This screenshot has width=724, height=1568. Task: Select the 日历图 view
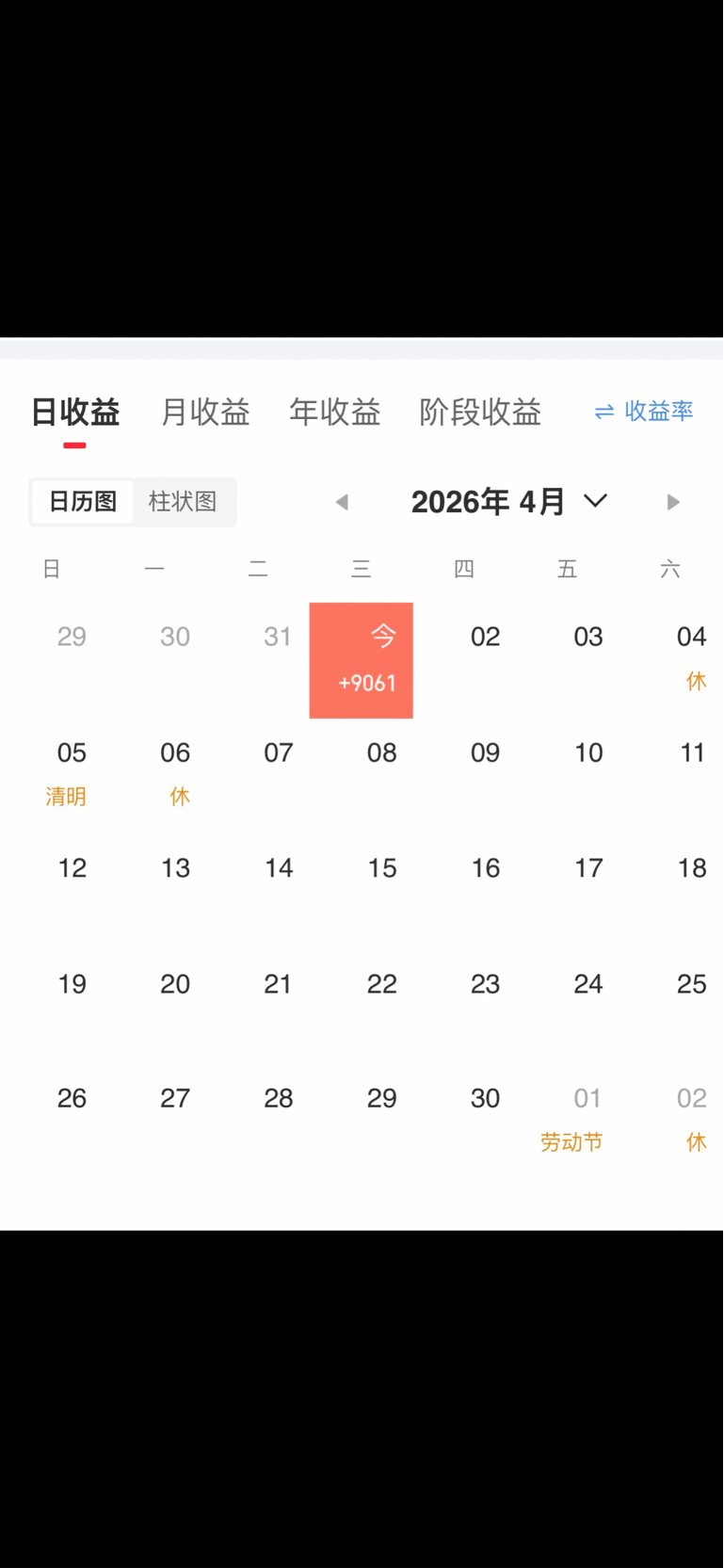click(x=83, y=501)
